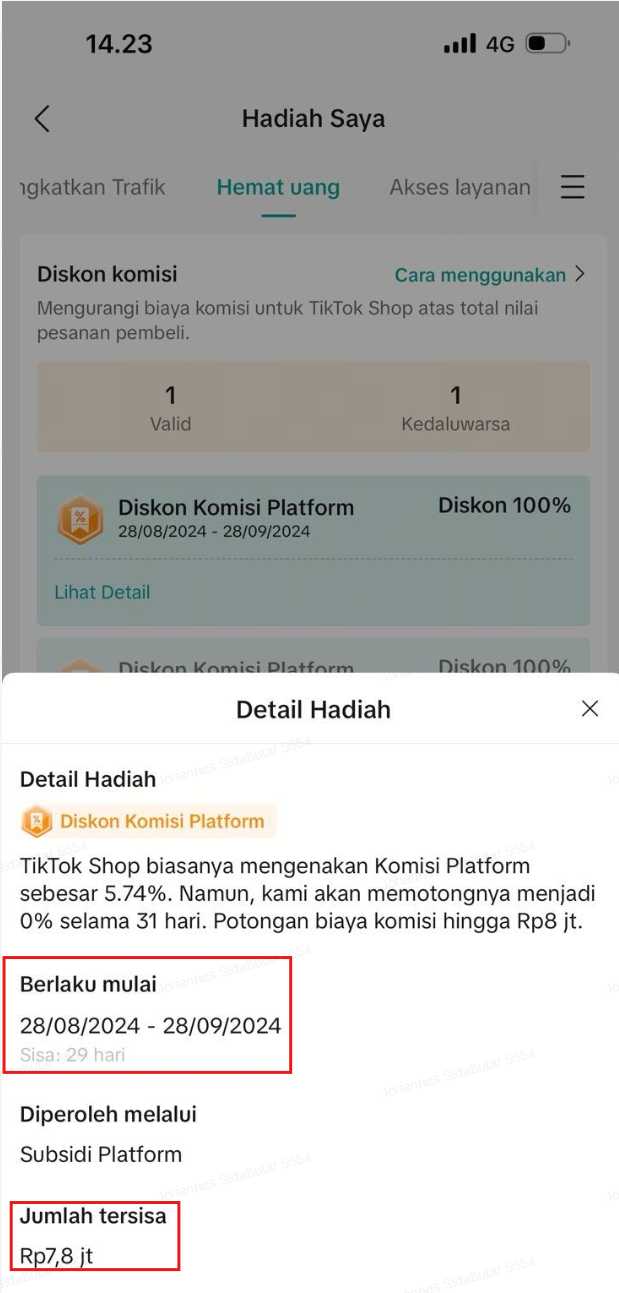Go back from Hadiah Saya
Image resolution: width=619 pixels, height=1293 pixels.
[x=42, y=119]
